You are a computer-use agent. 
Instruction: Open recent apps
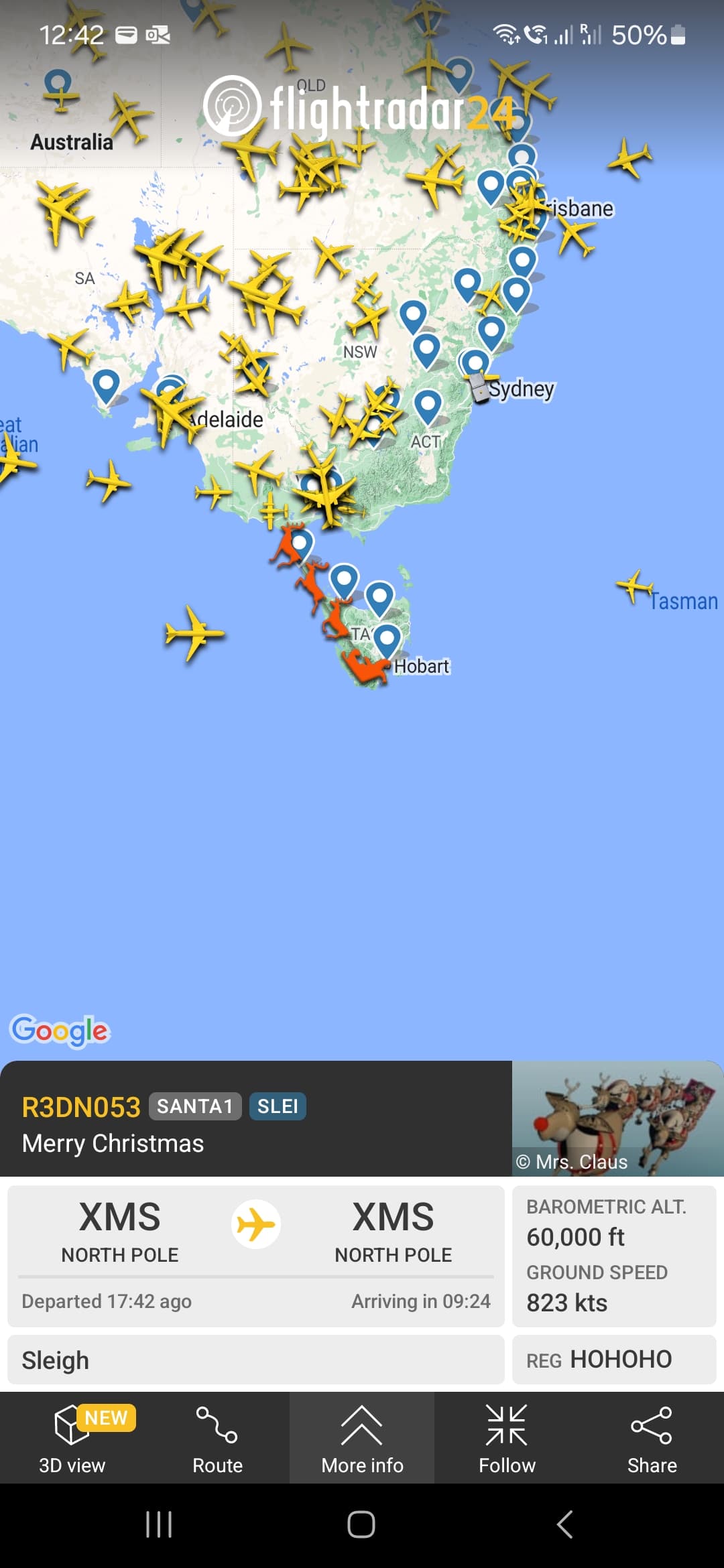(x=159, y=1524)
